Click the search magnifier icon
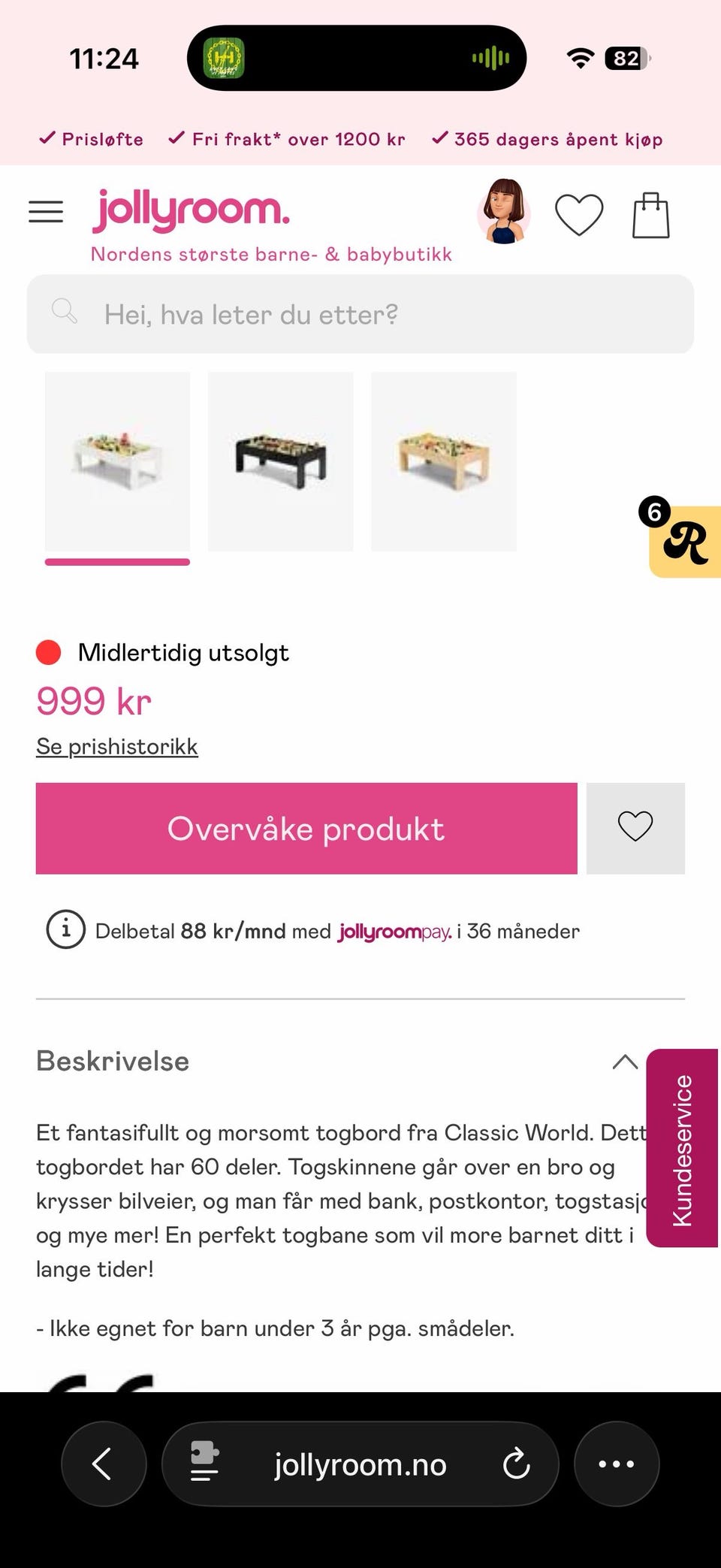721x1568 pixels. [65, 312]
